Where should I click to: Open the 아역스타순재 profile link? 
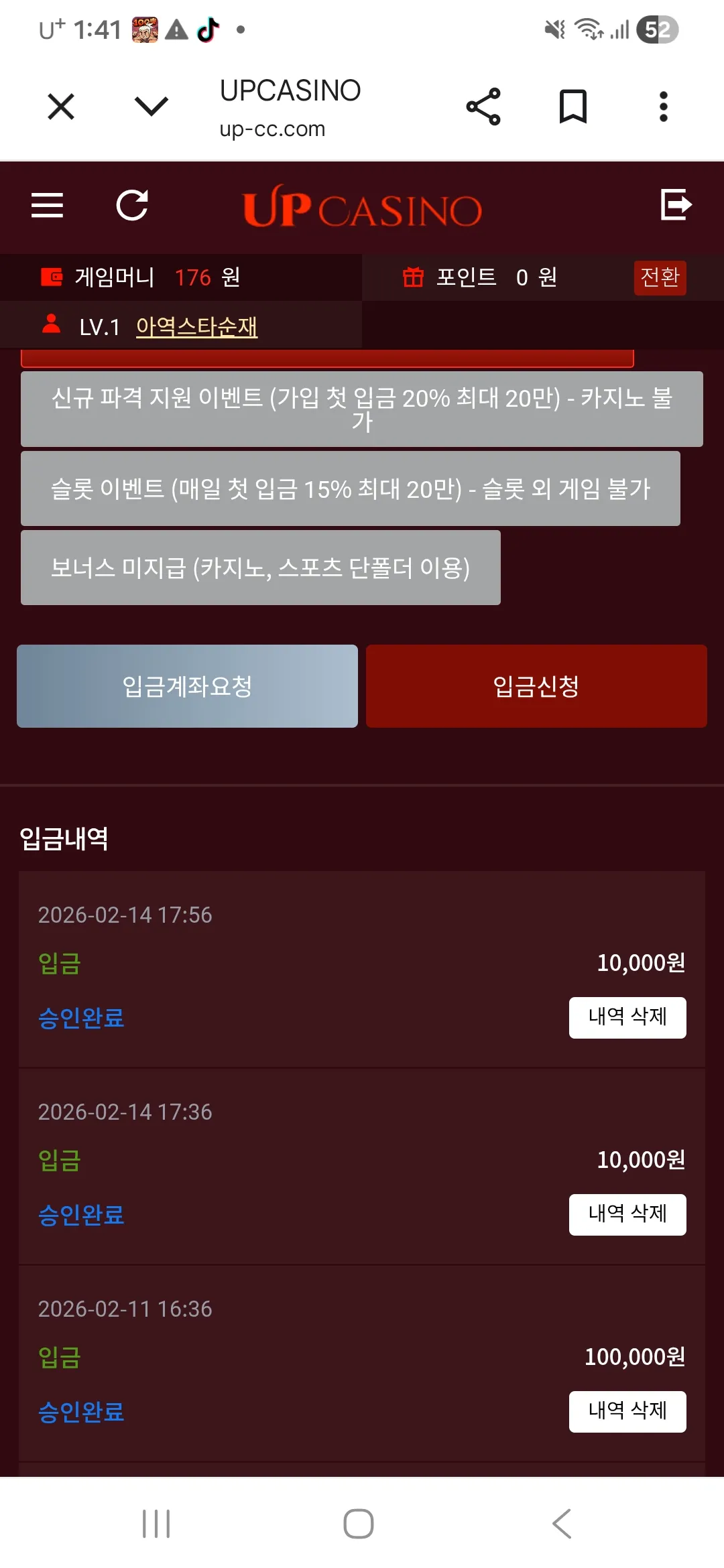pos(196,327)
